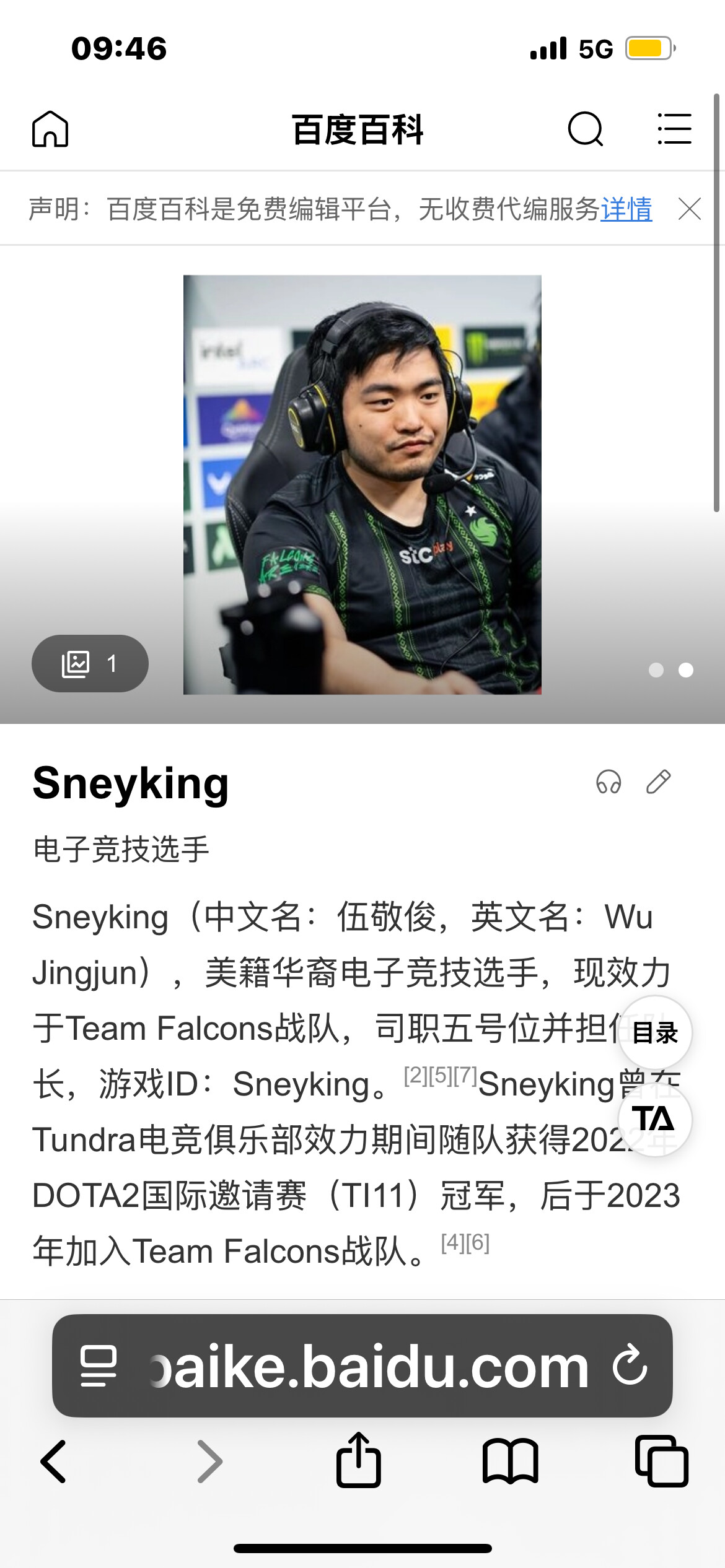Image resolution: width=725 pixels, height=1568 pixels.
Task: View the Sneyking photo
Action: coord(362,484)
